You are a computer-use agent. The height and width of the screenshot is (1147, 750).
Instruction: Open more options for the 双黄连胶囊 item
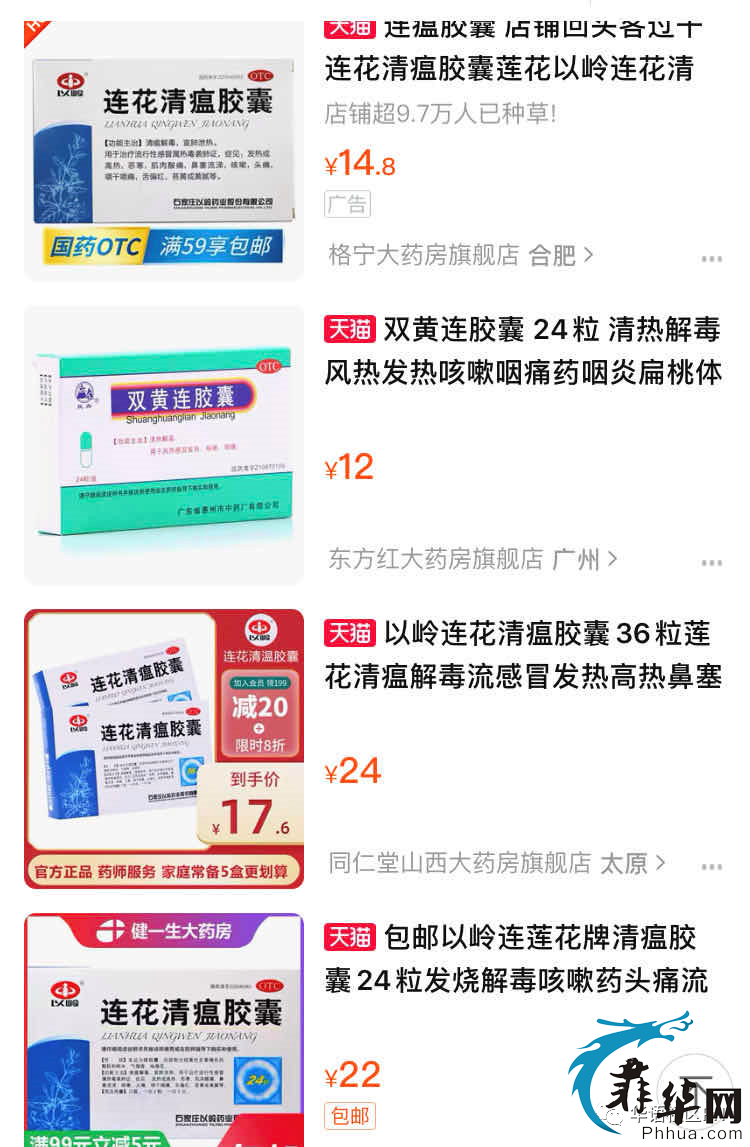[x=711, y=563]
